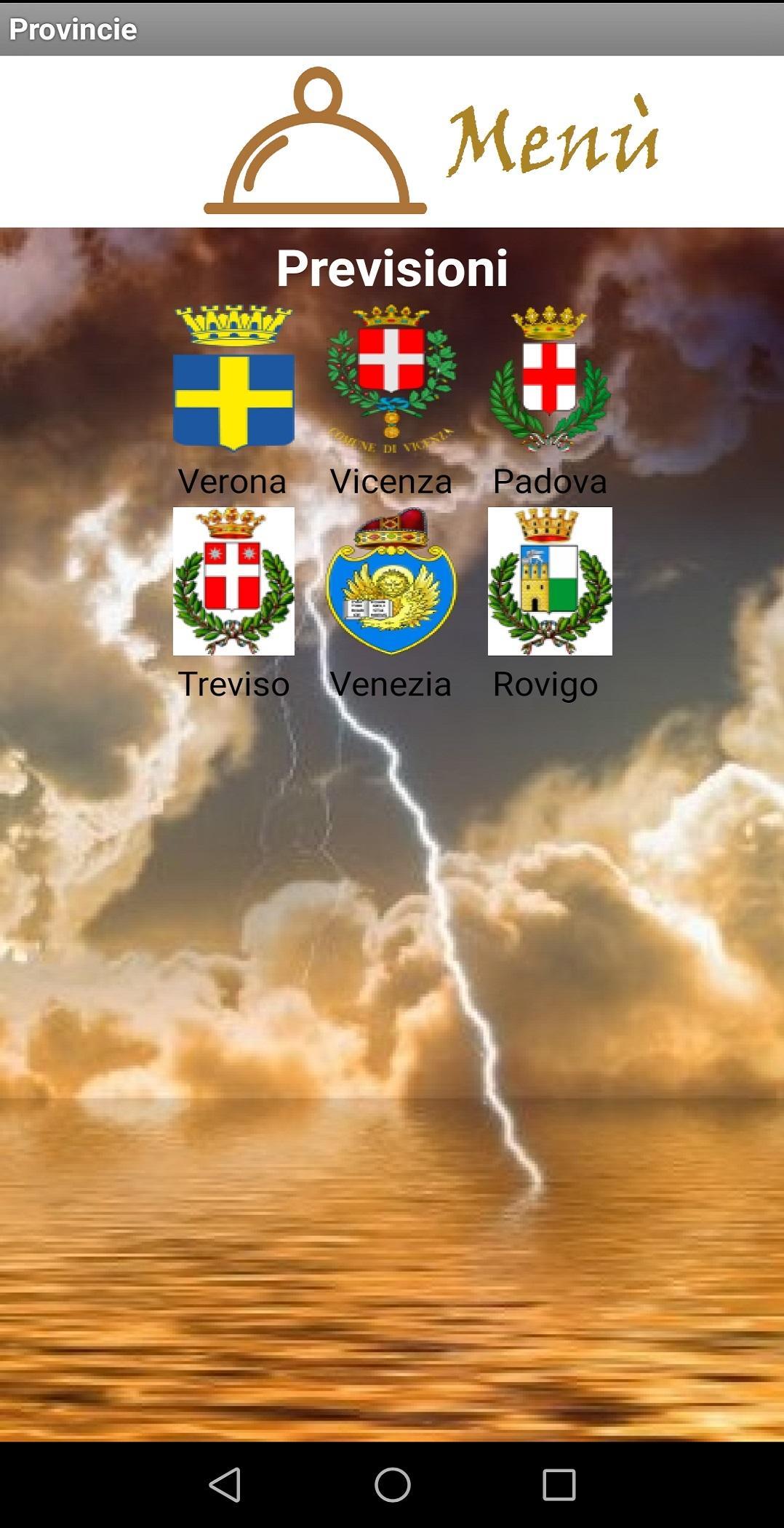Tap the Previsioni heading
The height and width of the screenshot is (1528, 784).
[391, 269]
